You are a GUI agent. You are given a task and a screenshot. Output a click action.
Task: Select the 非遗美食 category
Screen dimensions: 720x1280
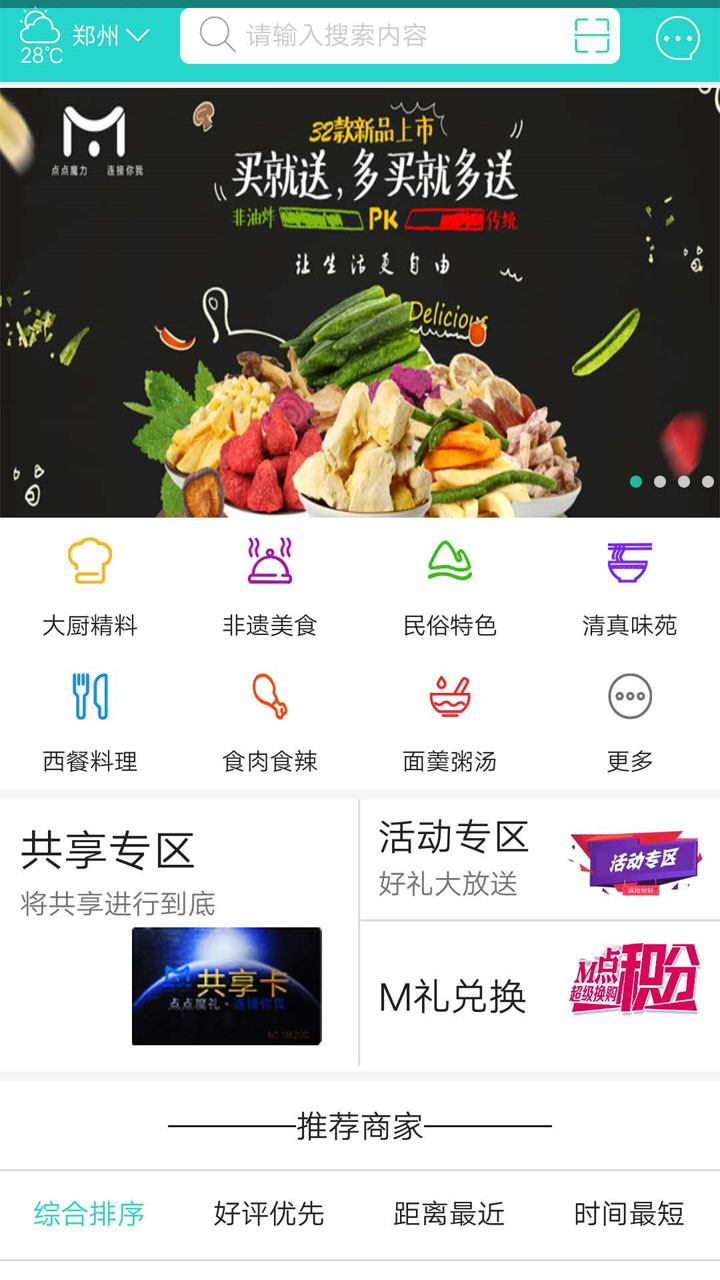tap(270, 588)
